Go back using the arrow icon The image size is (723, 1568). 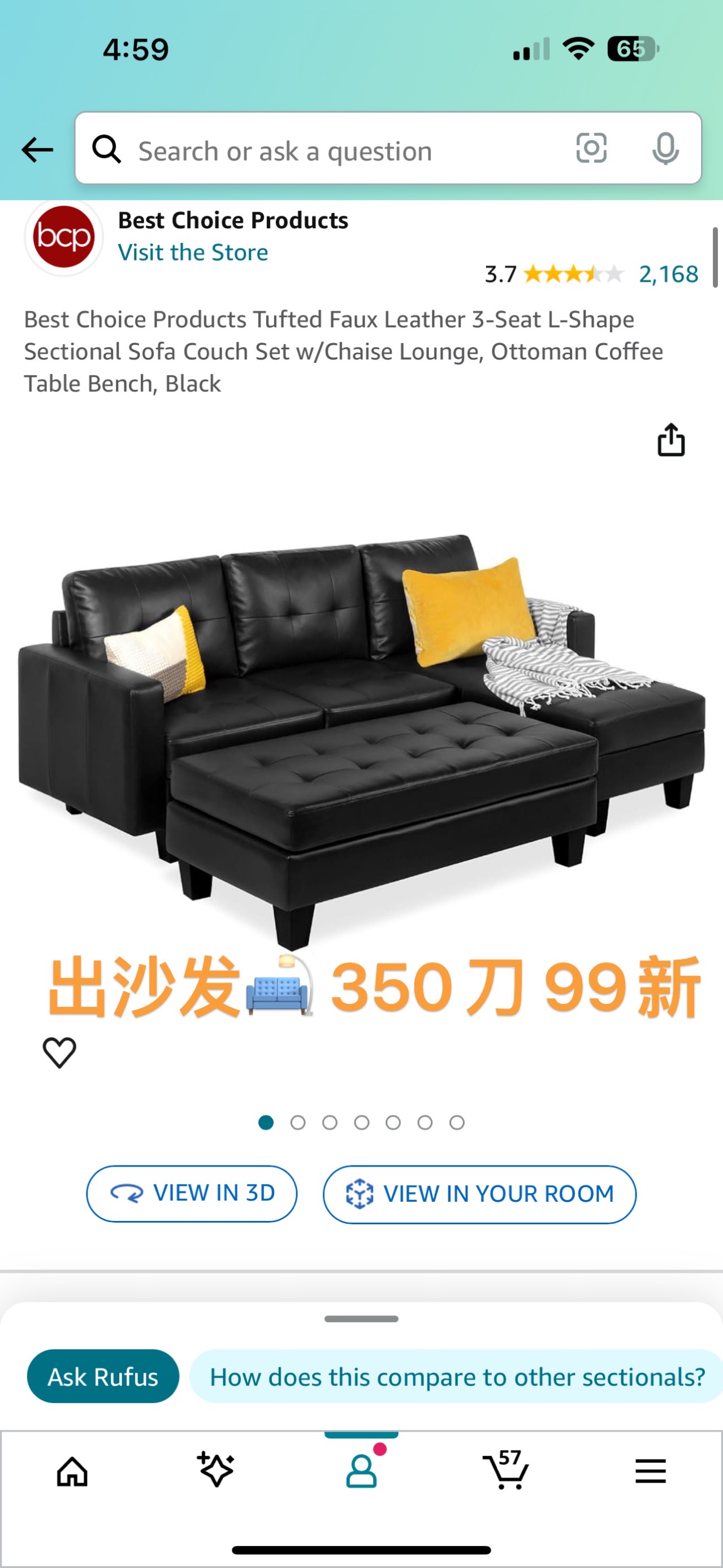37,150
